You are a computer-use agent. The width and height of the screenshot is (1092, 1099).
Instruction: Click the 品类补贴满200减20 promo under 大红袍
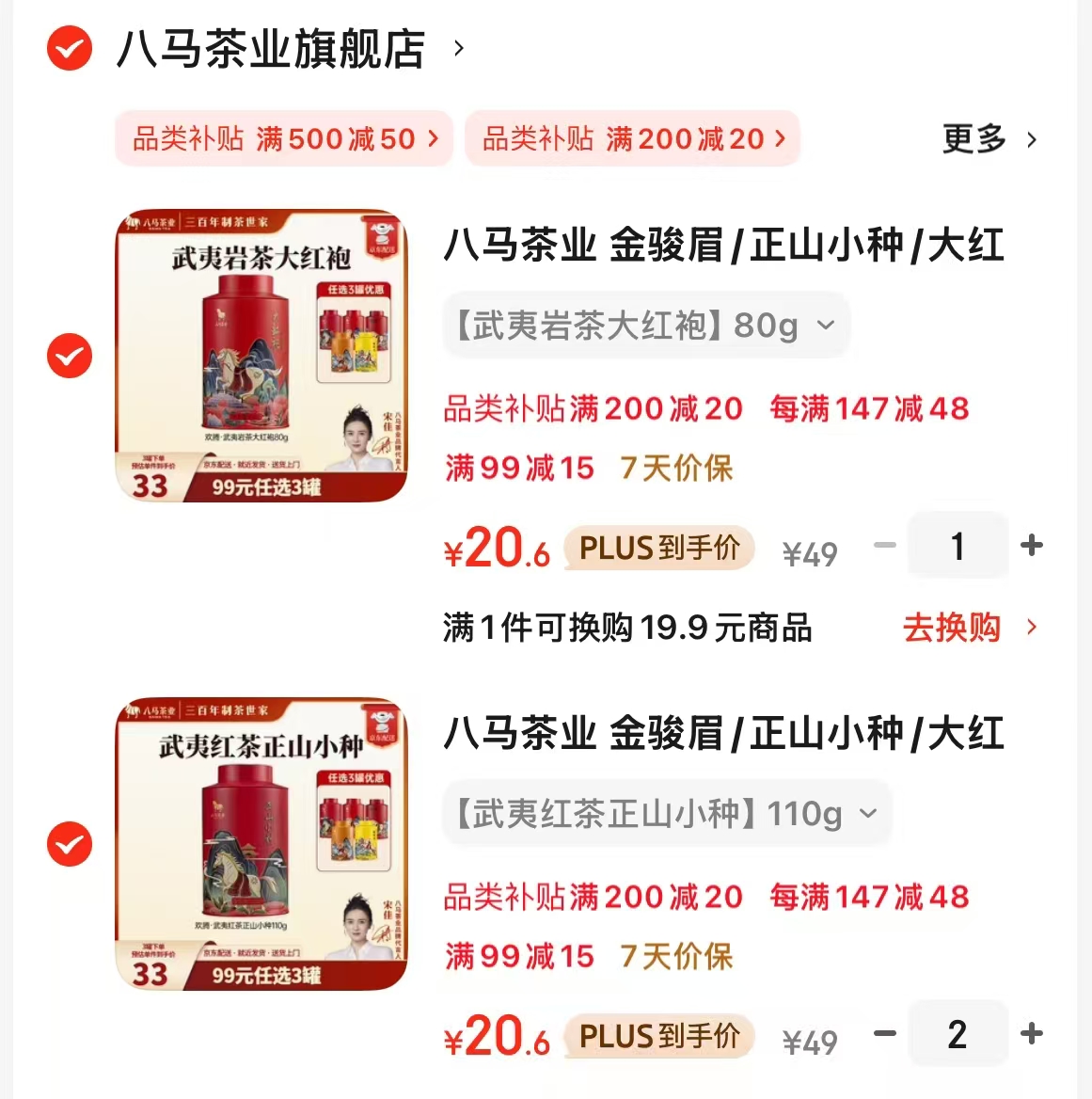click(592, 408)
